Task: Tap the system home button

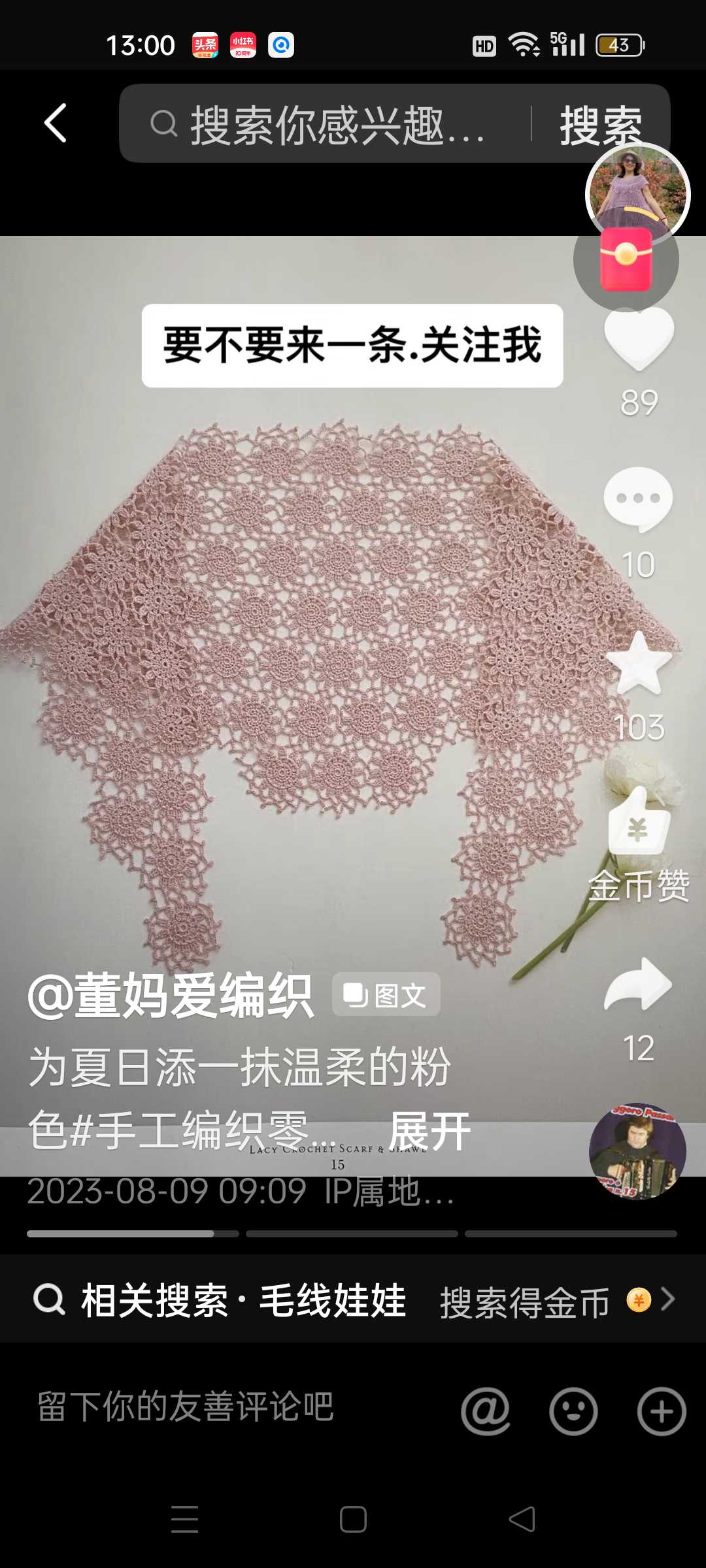Action: 353,1519
